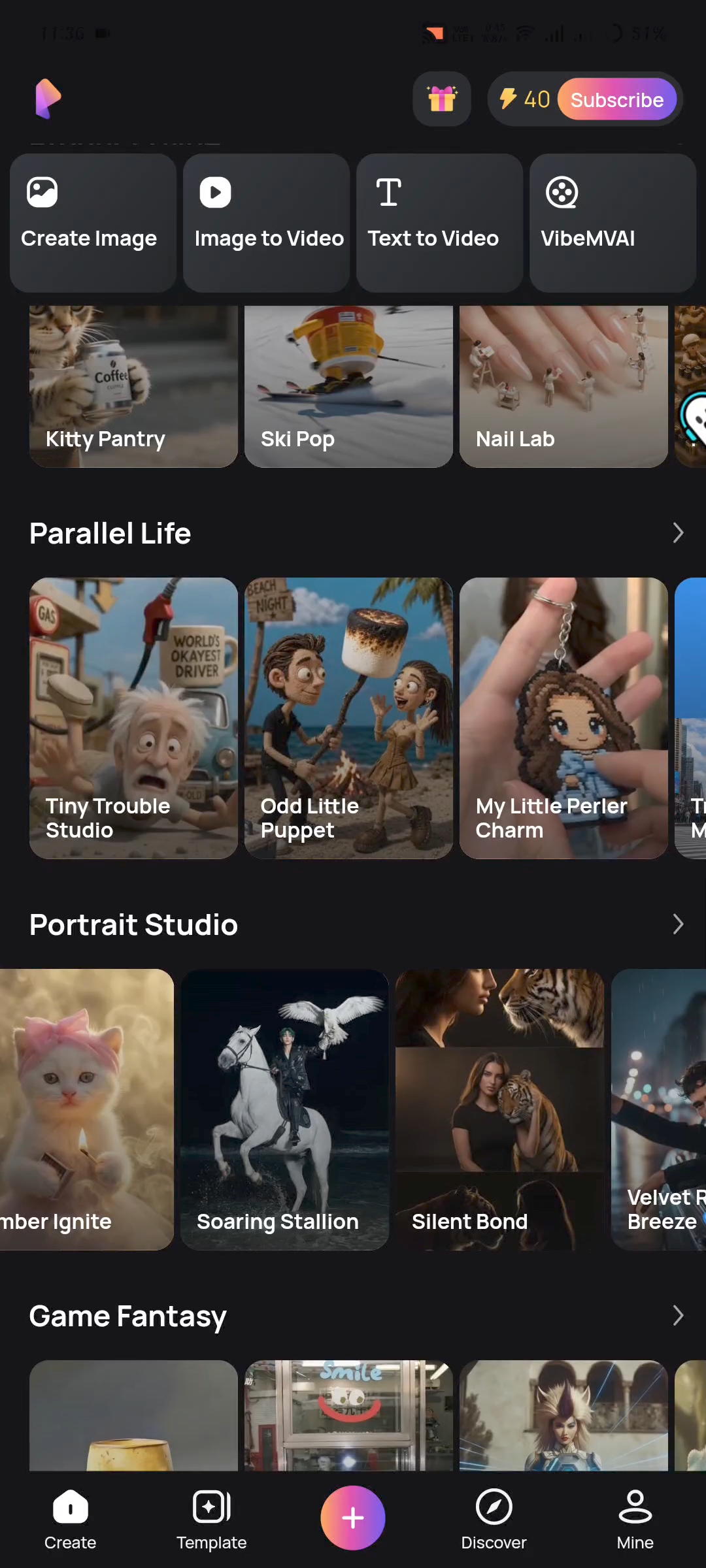Viewport: 706px width, 1568px height.
Task: View the Nail Lab template
Action: [563, 386]
